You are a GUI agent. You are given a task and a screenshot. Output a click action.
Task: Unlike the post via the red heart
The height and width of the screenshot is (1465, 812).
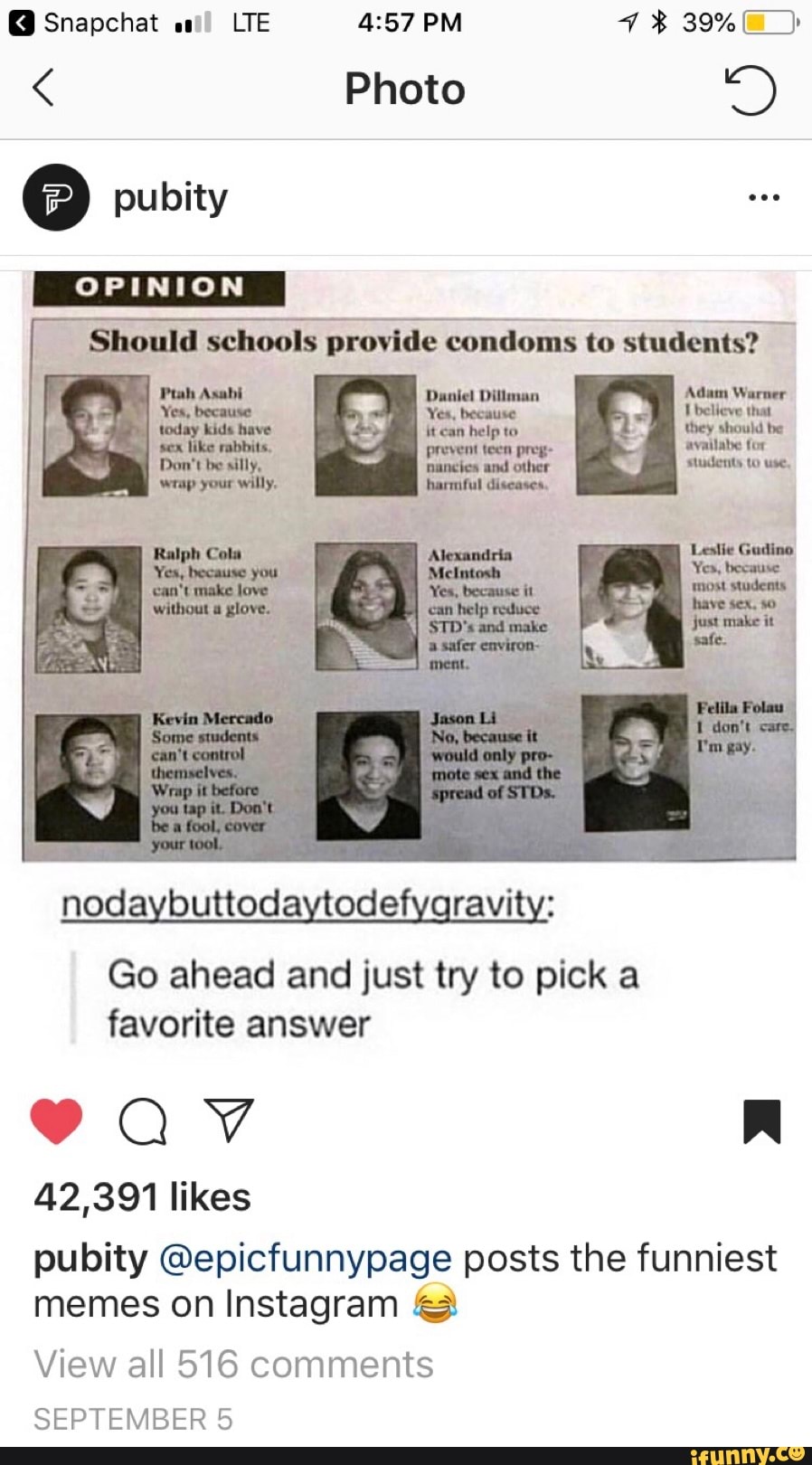pyautogui.click(x=56, y=1121)
